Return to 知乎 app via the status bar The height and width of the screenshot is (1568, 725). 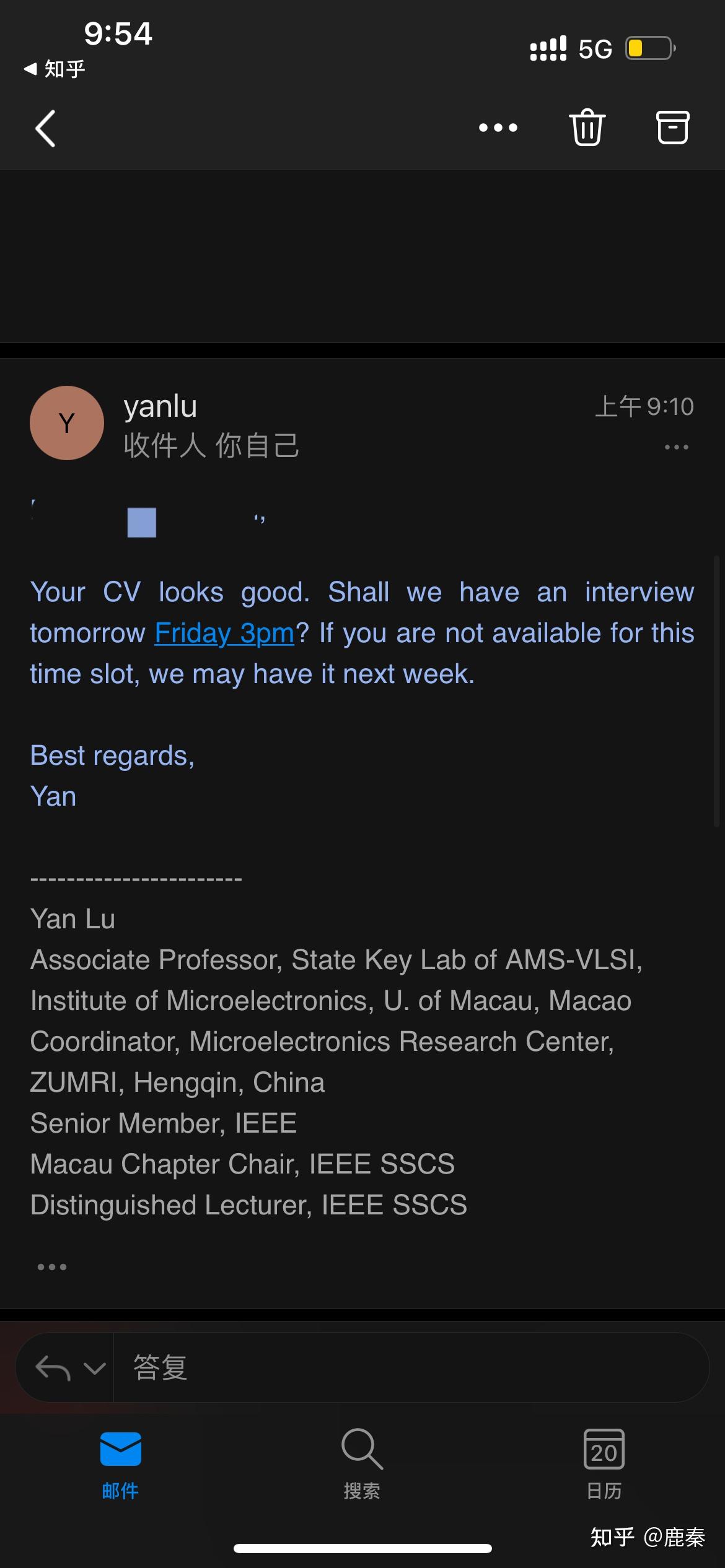click(55, 69)
